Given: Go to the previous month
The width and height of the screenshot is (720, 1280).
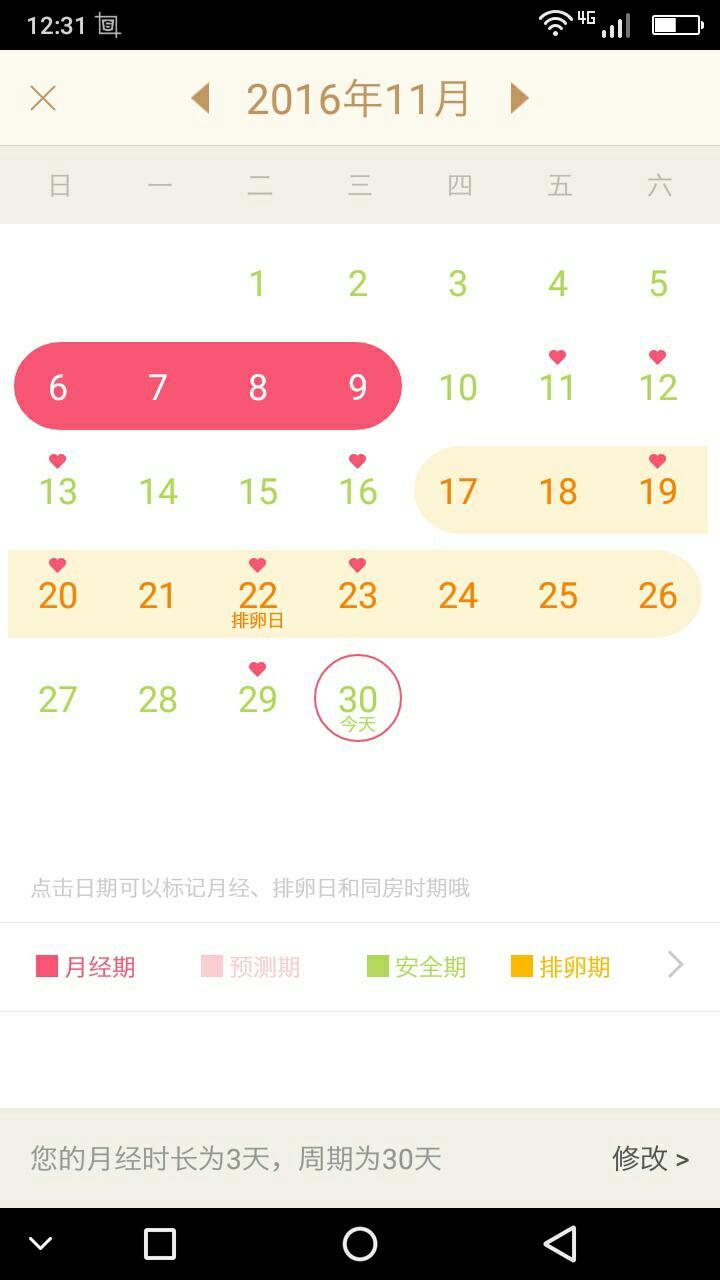Looking at the screenshot, I should click(201, 98).
